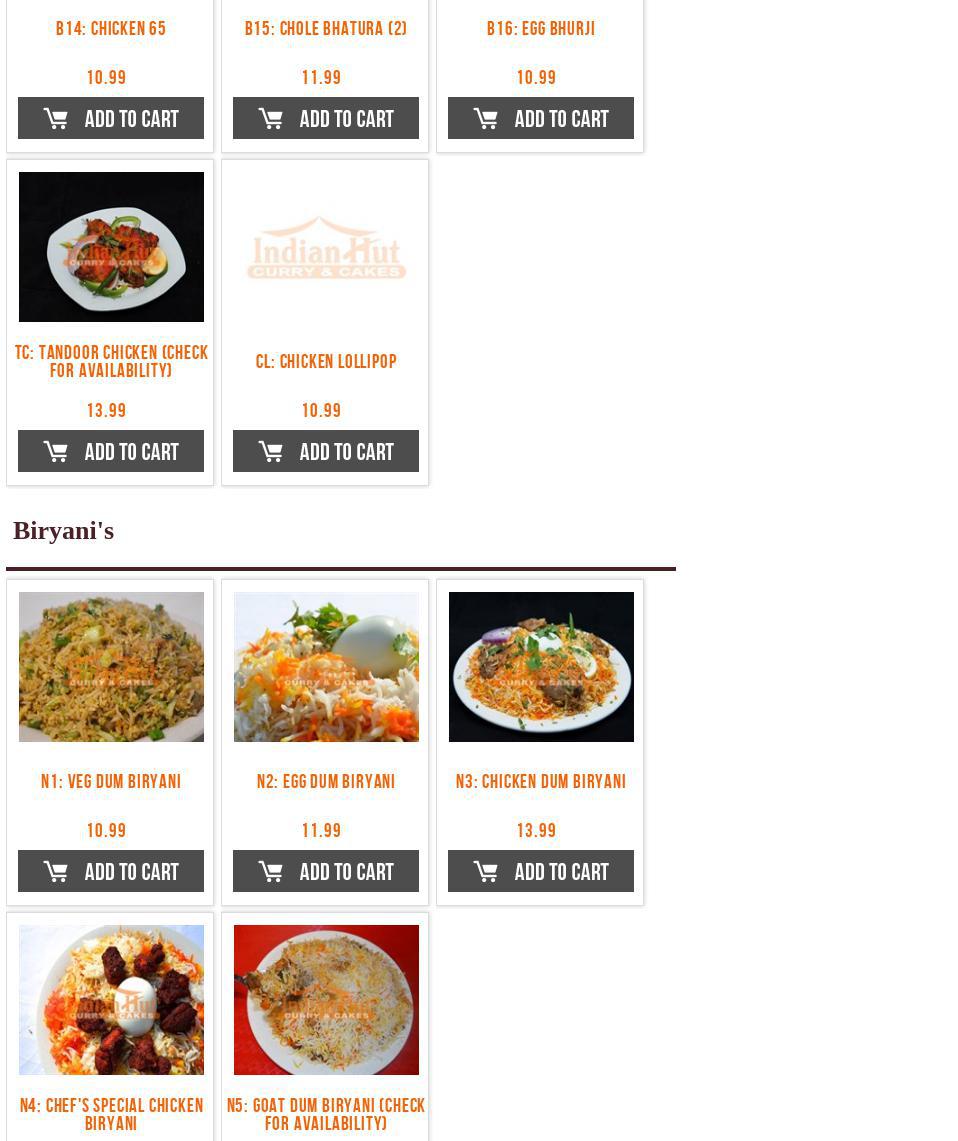Open the Veg Dum Biryani photo
The width and height of the screenshot is (958, 1141).
coord(111,667)
